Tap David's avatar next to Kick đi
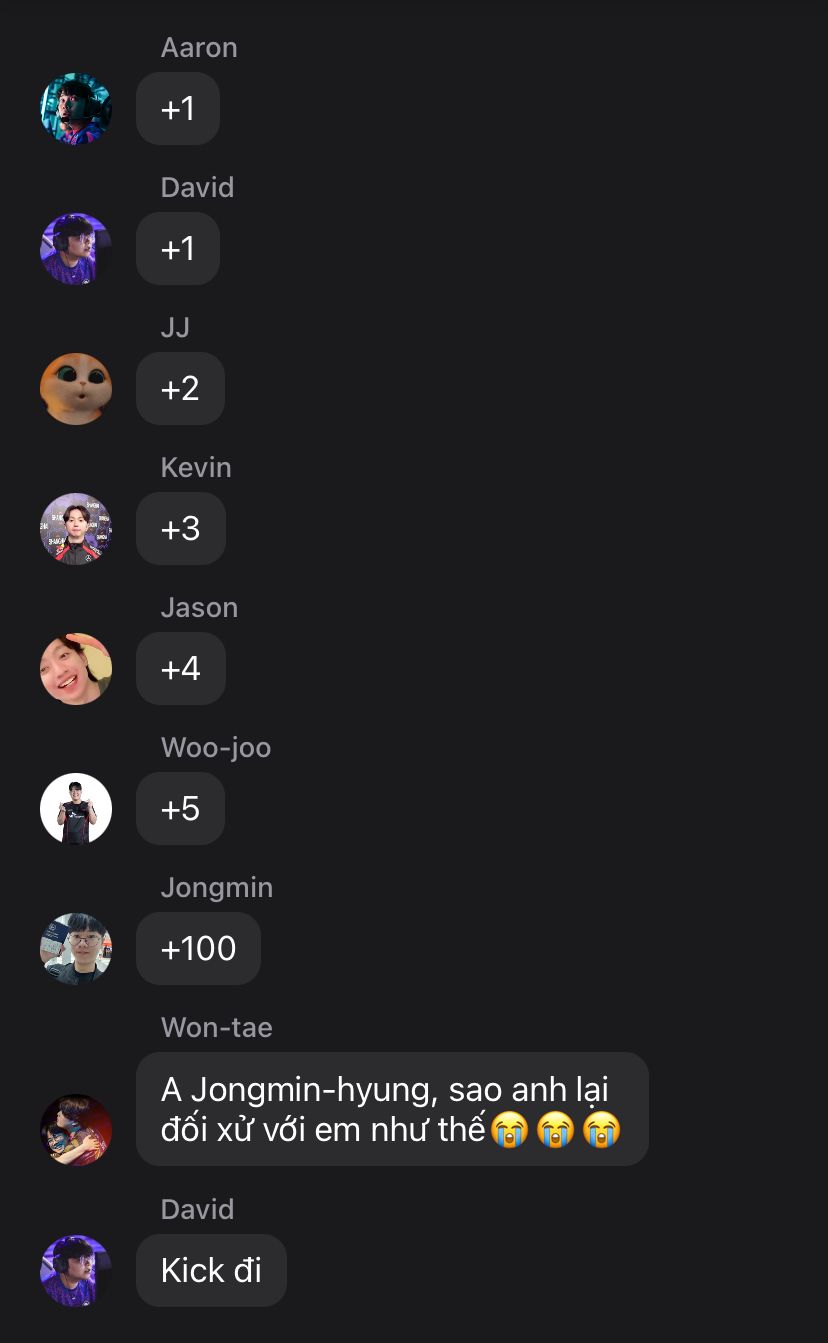Screen dimensions: 828x1343 pos(76,1271)
